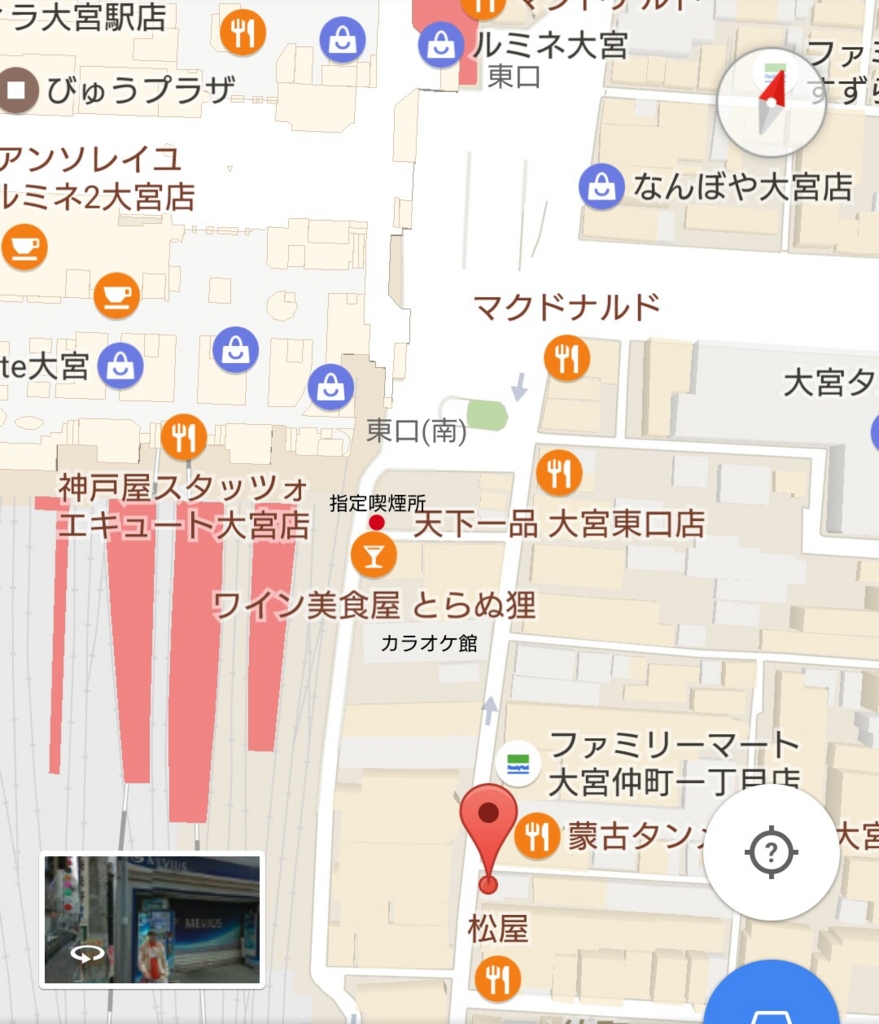The height and width of the screenshot is (1024, 879).
Task: Open the 天下一品 大宮東口店 restaurant marker
Action: [559, 473]
